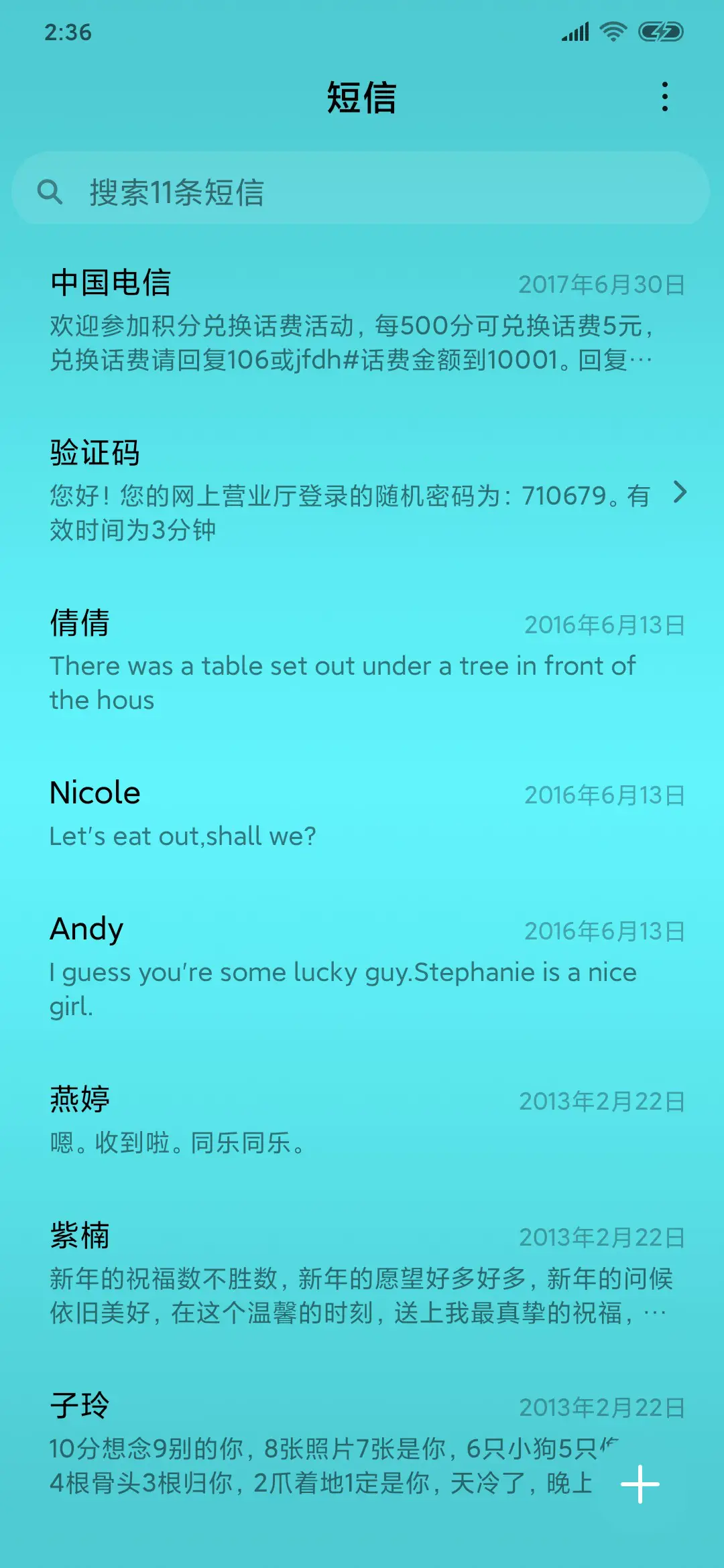Viewport: 724px width, 1568px height.
Task: Open the overflow menu at top right
Action: (664, 97)
